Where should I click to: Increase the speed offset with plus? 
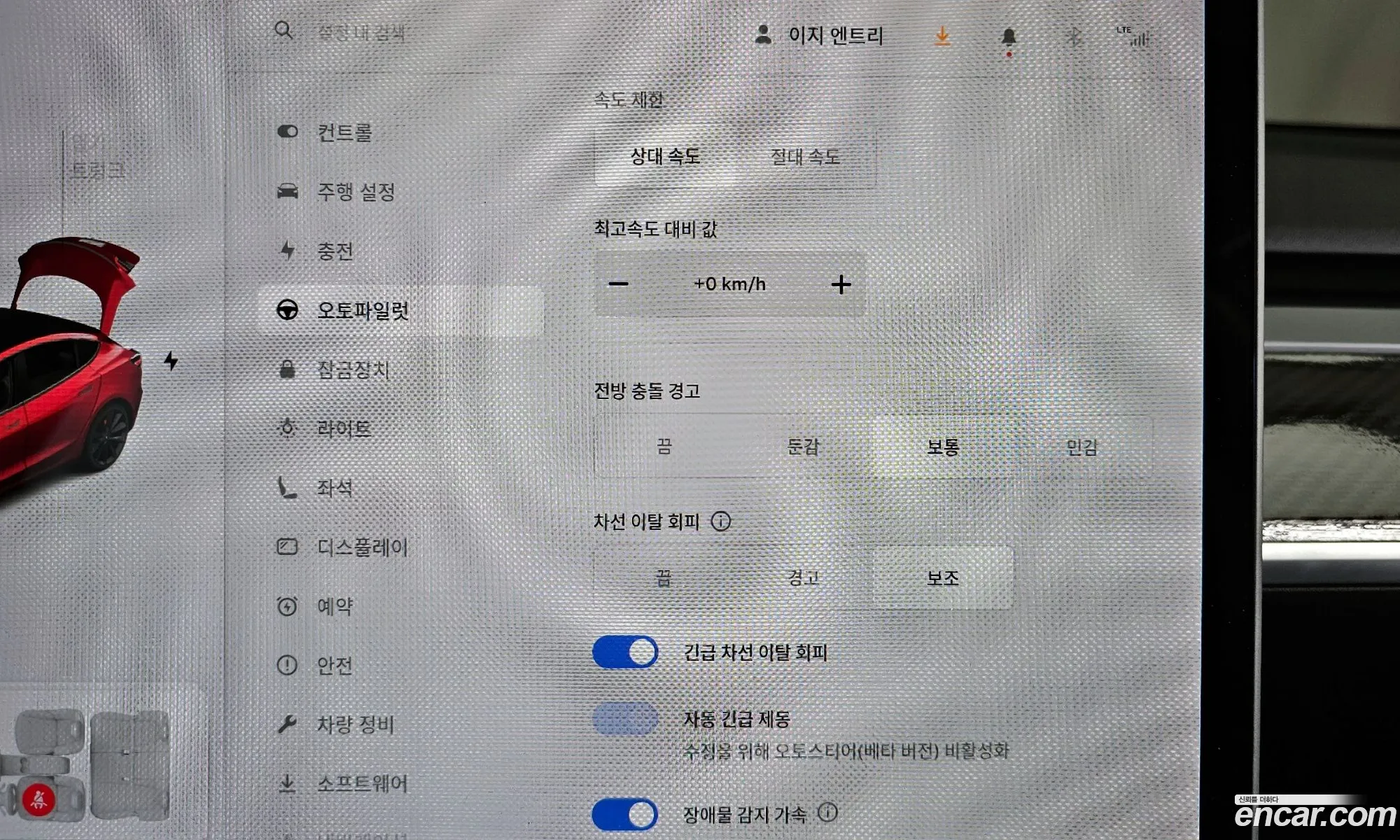(x=841, y=284)
